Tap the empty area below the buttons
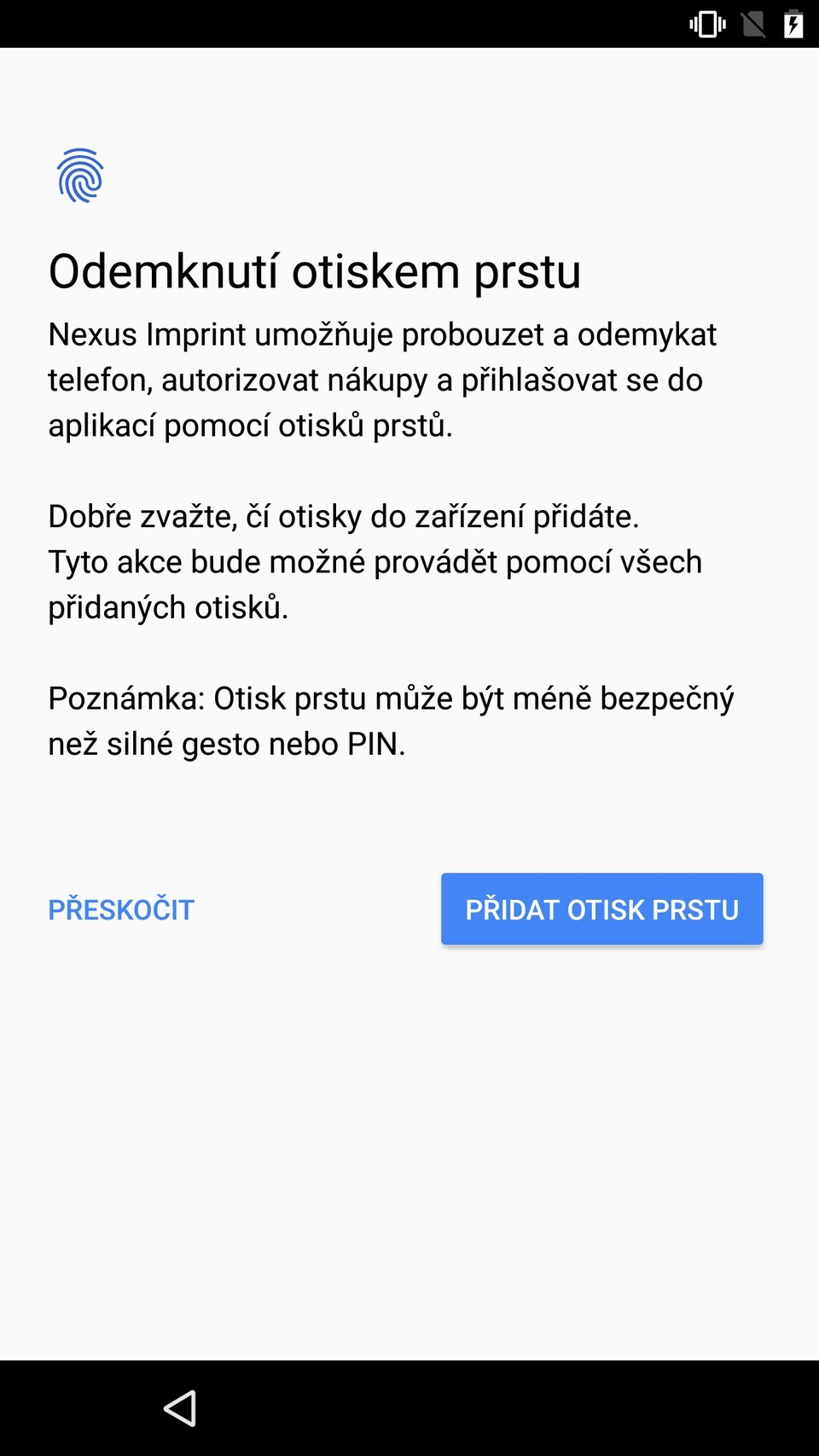This screenshot has height=1456, width=819. tap(409, 1151)
